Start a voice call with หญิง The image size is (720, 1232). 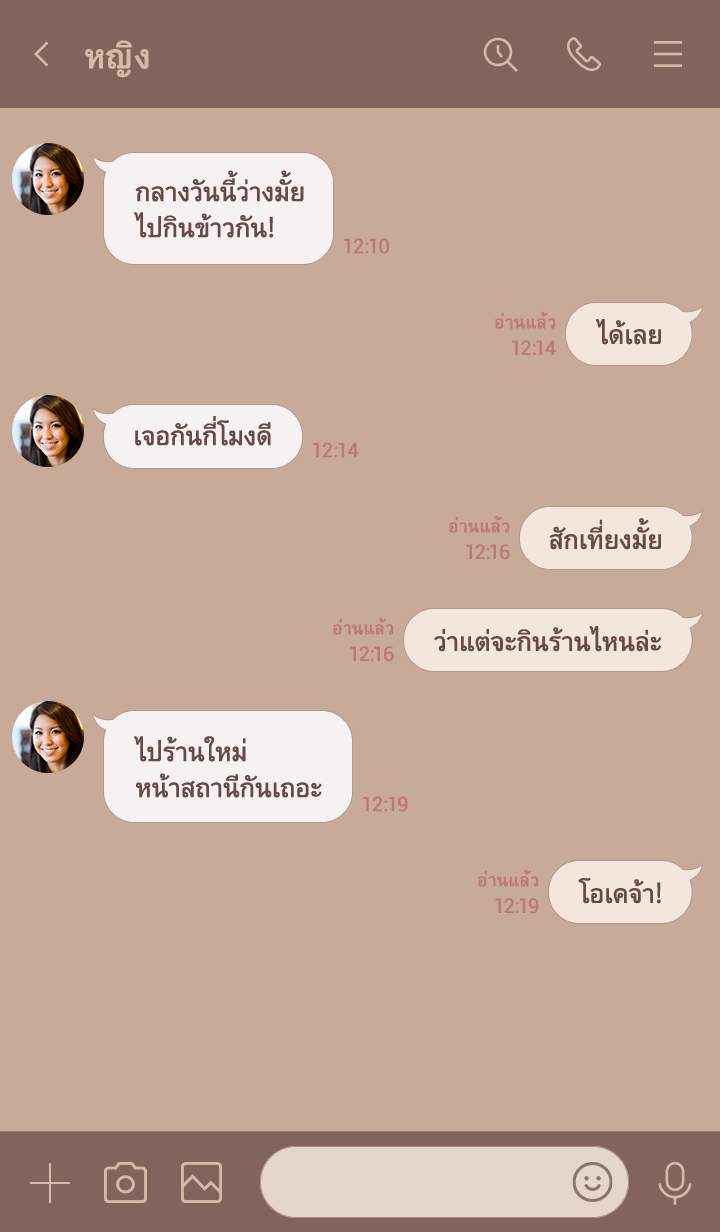584,54
